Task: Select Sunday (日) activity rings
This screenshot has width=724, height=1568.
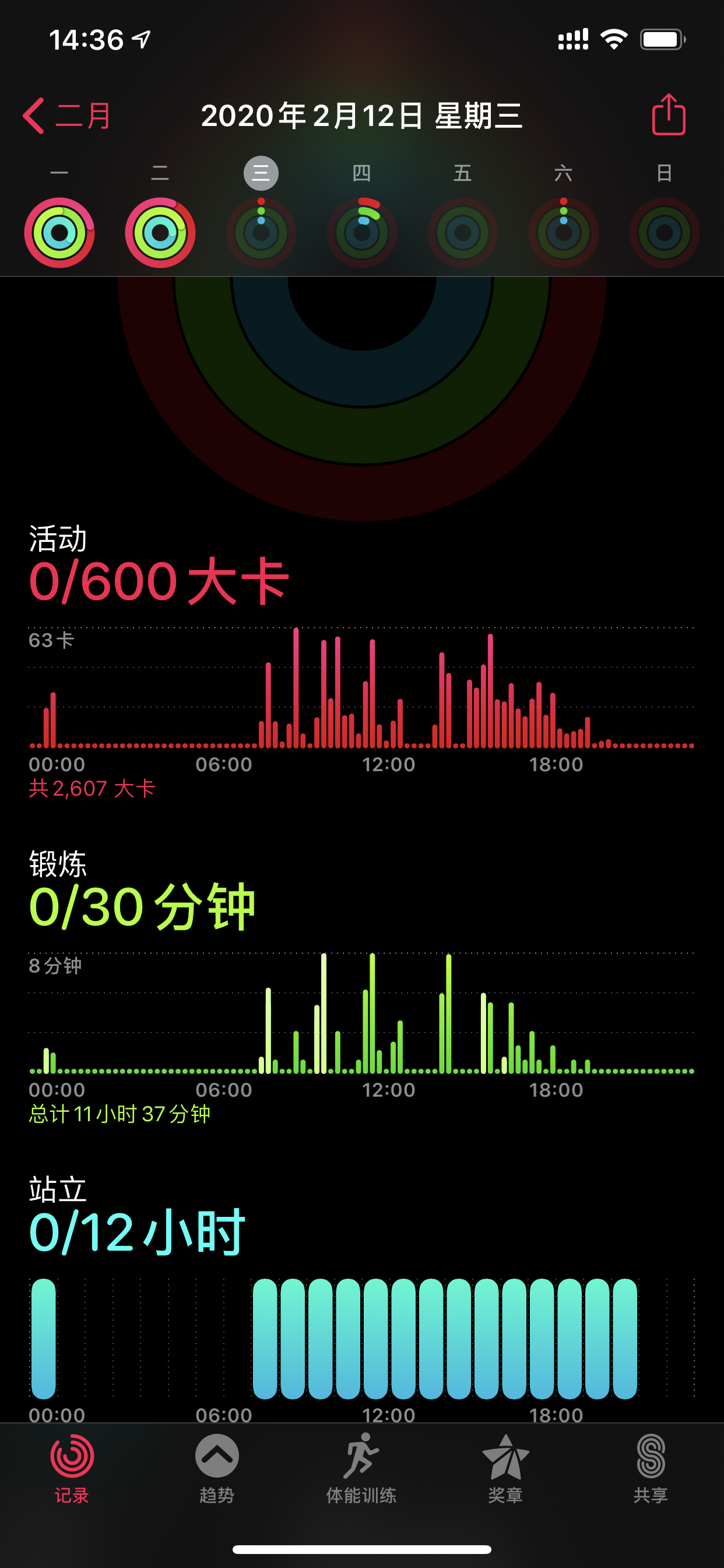Action: point(665,233)
